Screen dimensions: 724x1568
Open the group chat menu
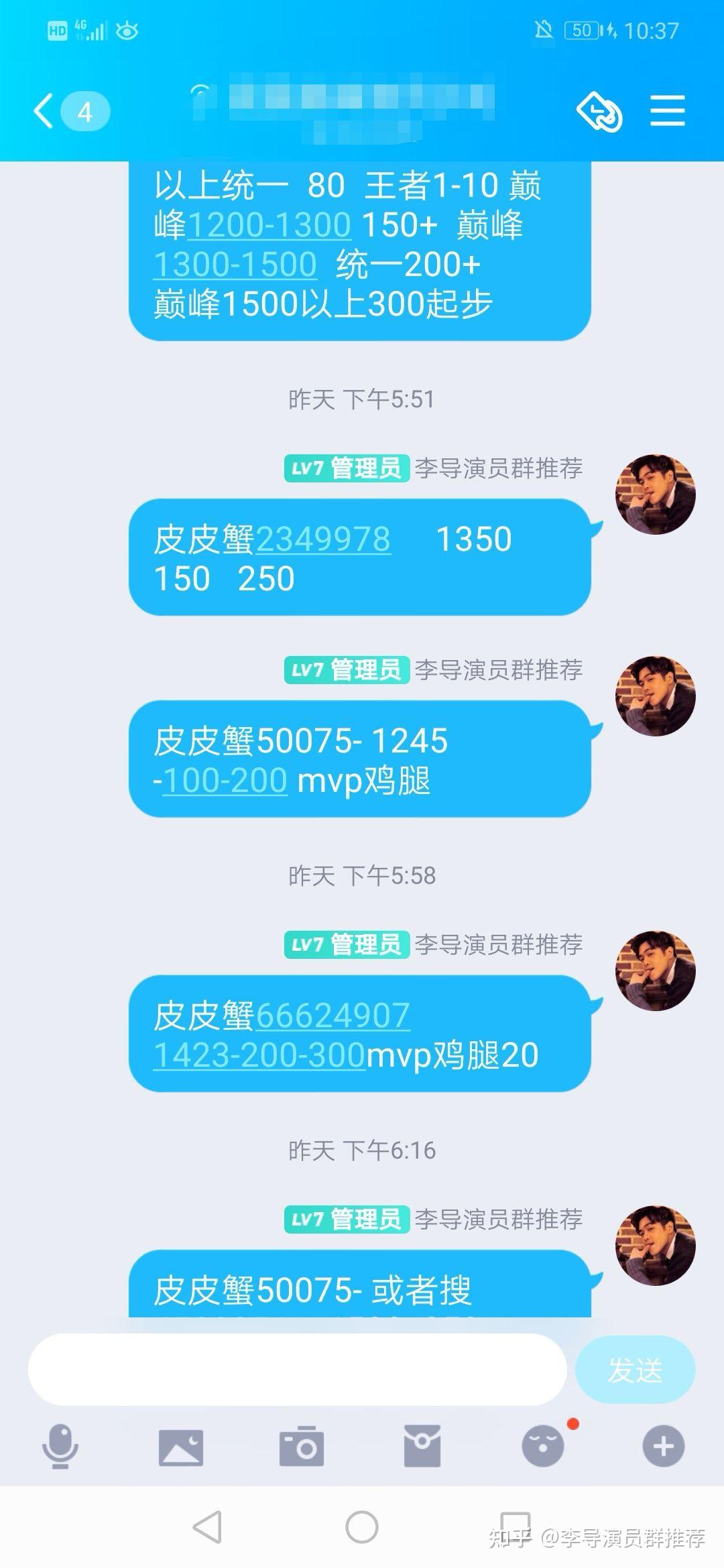point(667,111)
